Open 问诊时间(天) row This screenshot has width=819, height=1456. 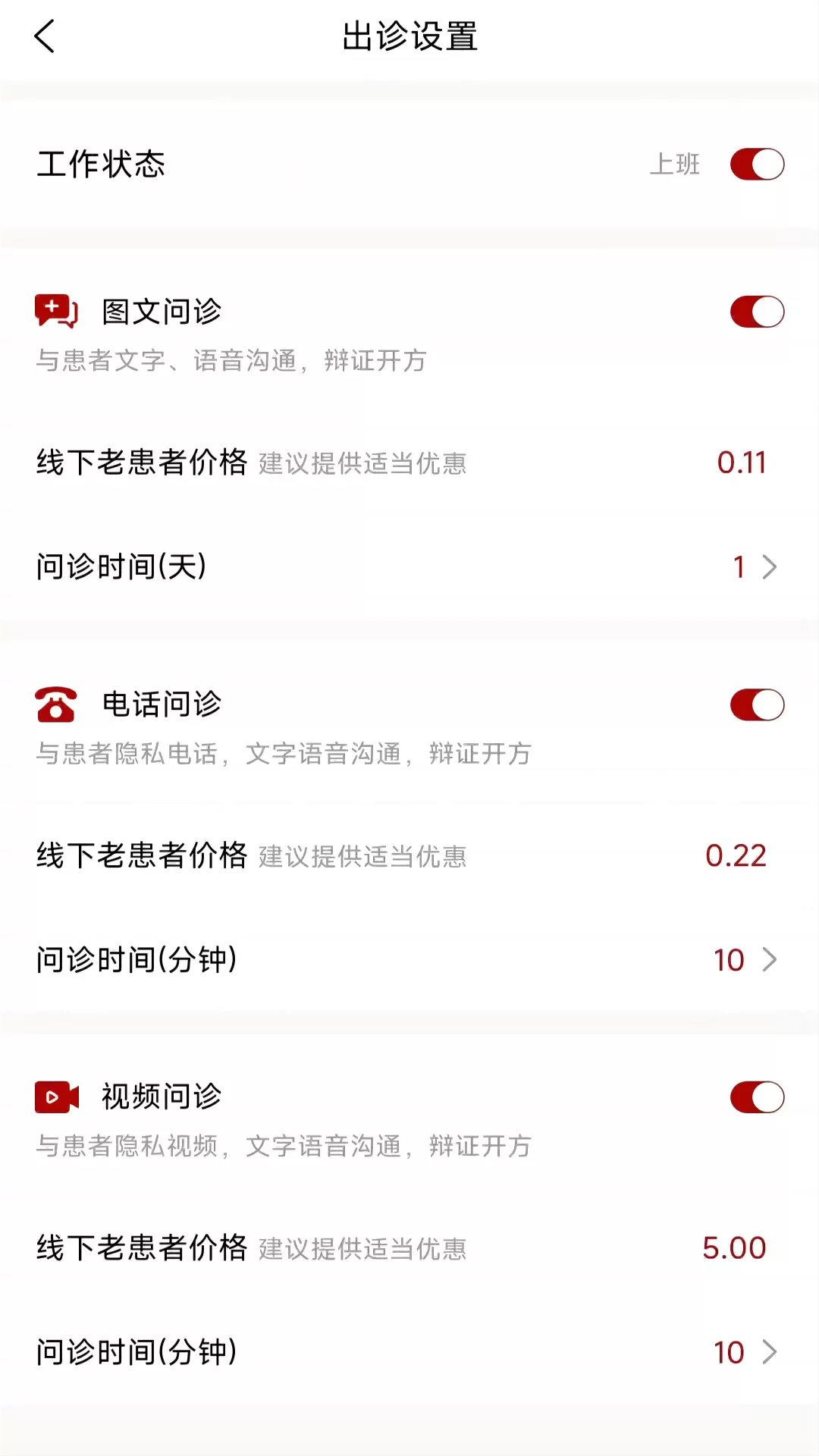coord(409,566)
